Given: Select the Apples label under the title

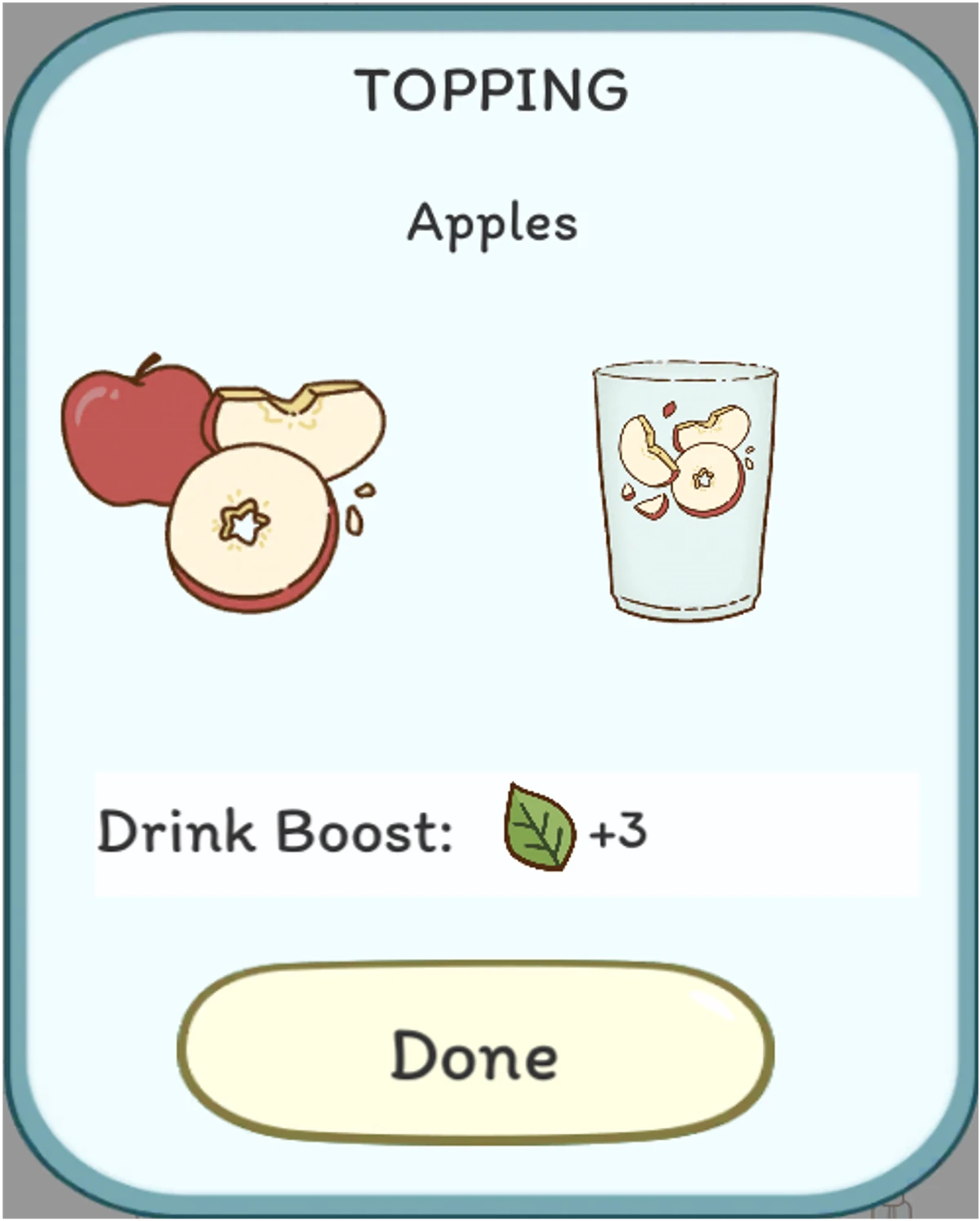Looking at the screenshot, I should click(492, 221).
